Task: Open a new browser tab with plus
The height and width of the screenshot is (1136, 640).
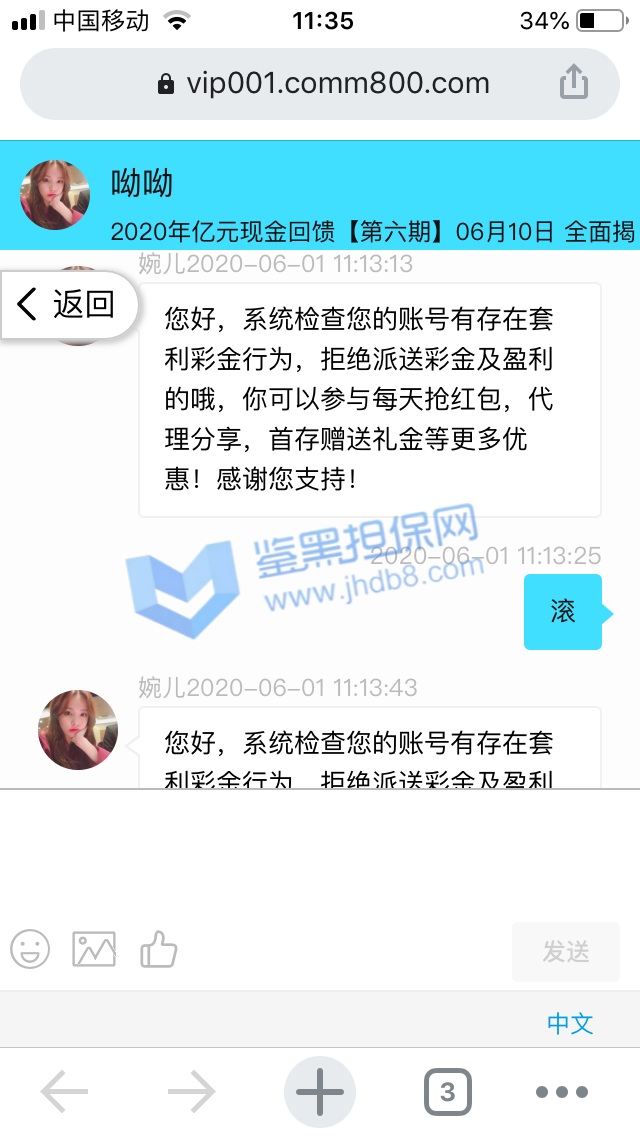Action: tap(320, 1092)
